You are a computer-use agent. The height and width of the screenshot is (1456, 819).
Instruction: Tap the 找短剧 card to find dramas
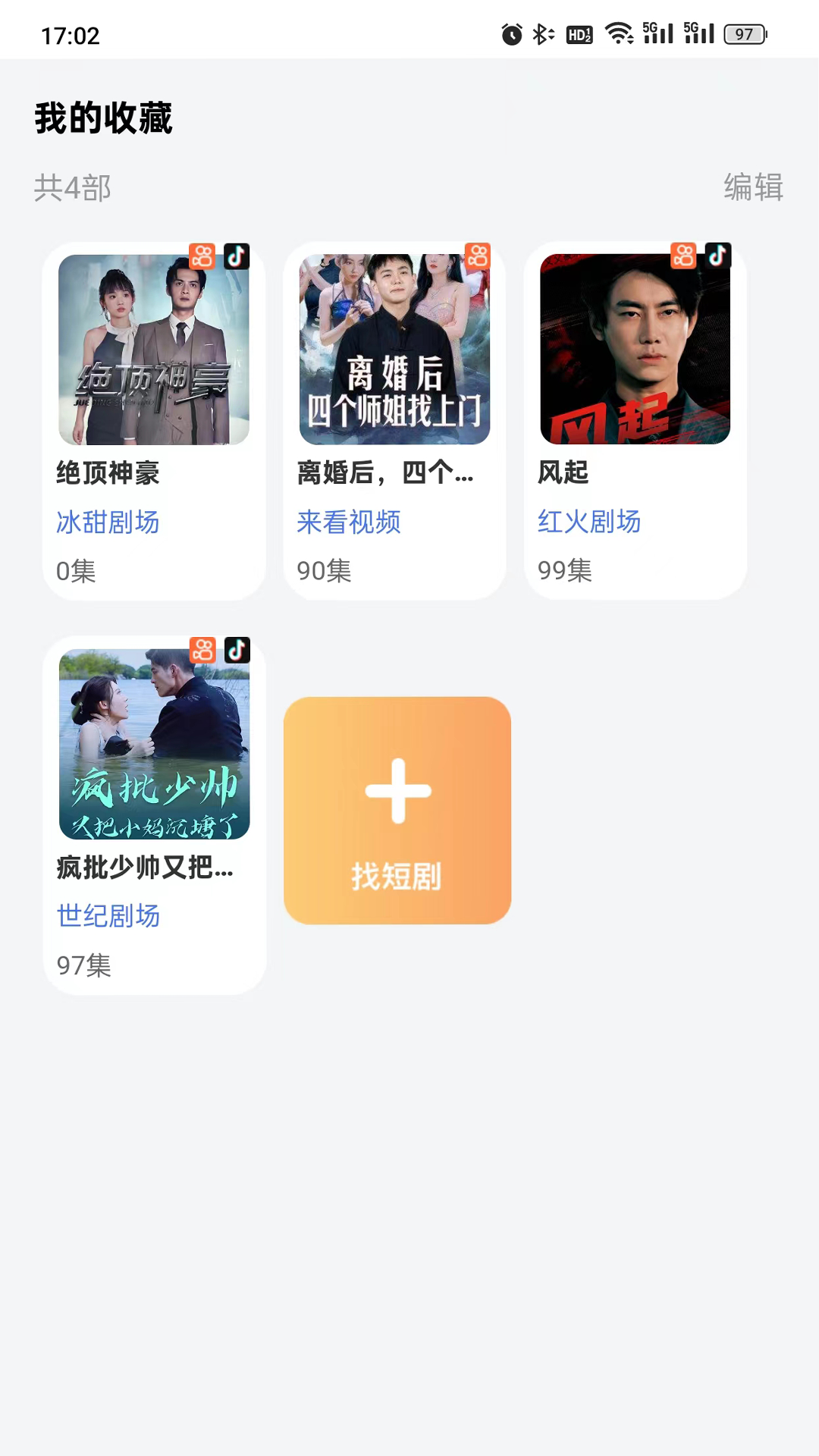[x=397, y=811]
